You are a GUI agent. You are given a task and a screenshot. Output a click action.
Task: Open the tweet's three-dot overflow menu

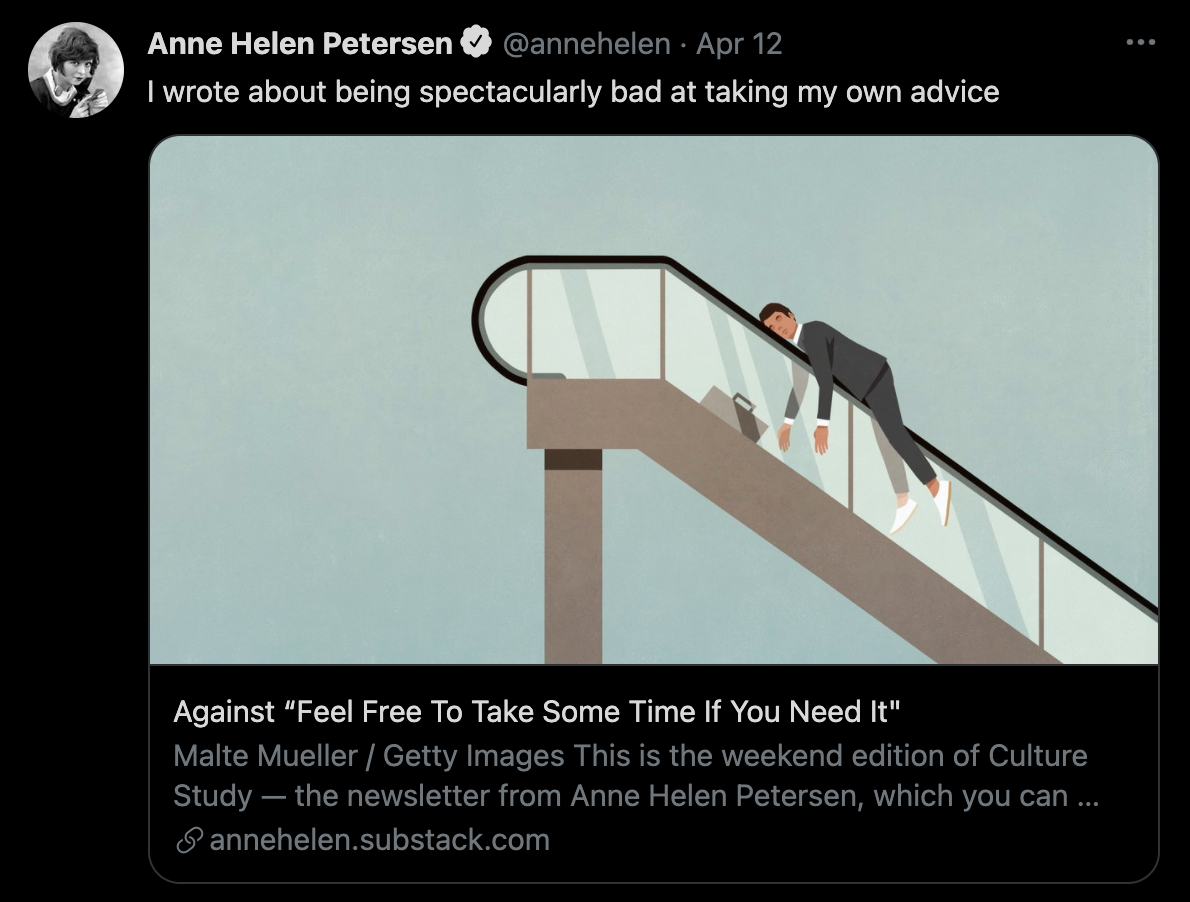pyautogui.click(x=1141, y=43)
